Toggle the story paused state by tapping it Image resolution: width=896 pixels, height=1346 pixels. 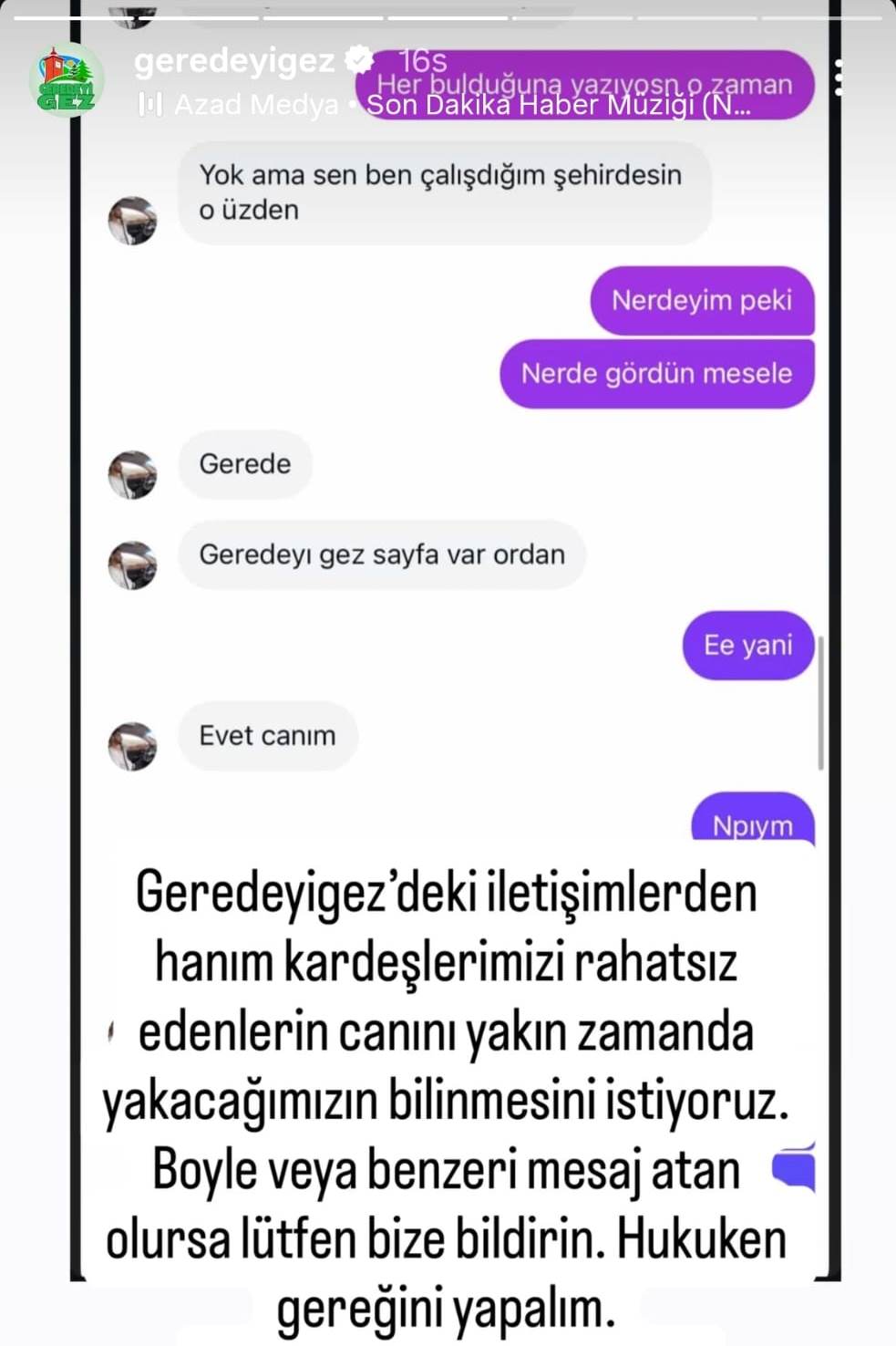[x=456, y=638]
